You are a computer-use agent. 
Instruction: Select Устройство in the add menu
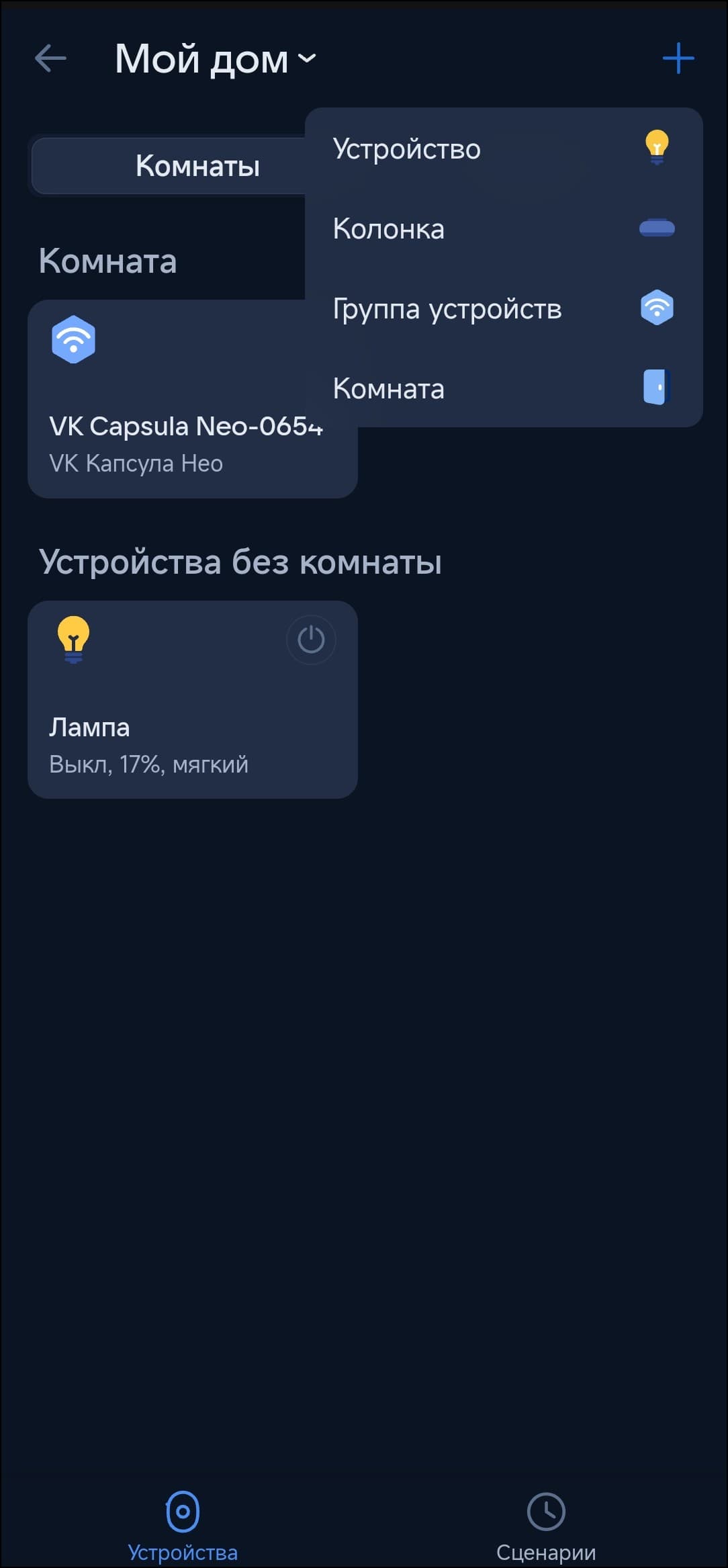pos(503,148)
